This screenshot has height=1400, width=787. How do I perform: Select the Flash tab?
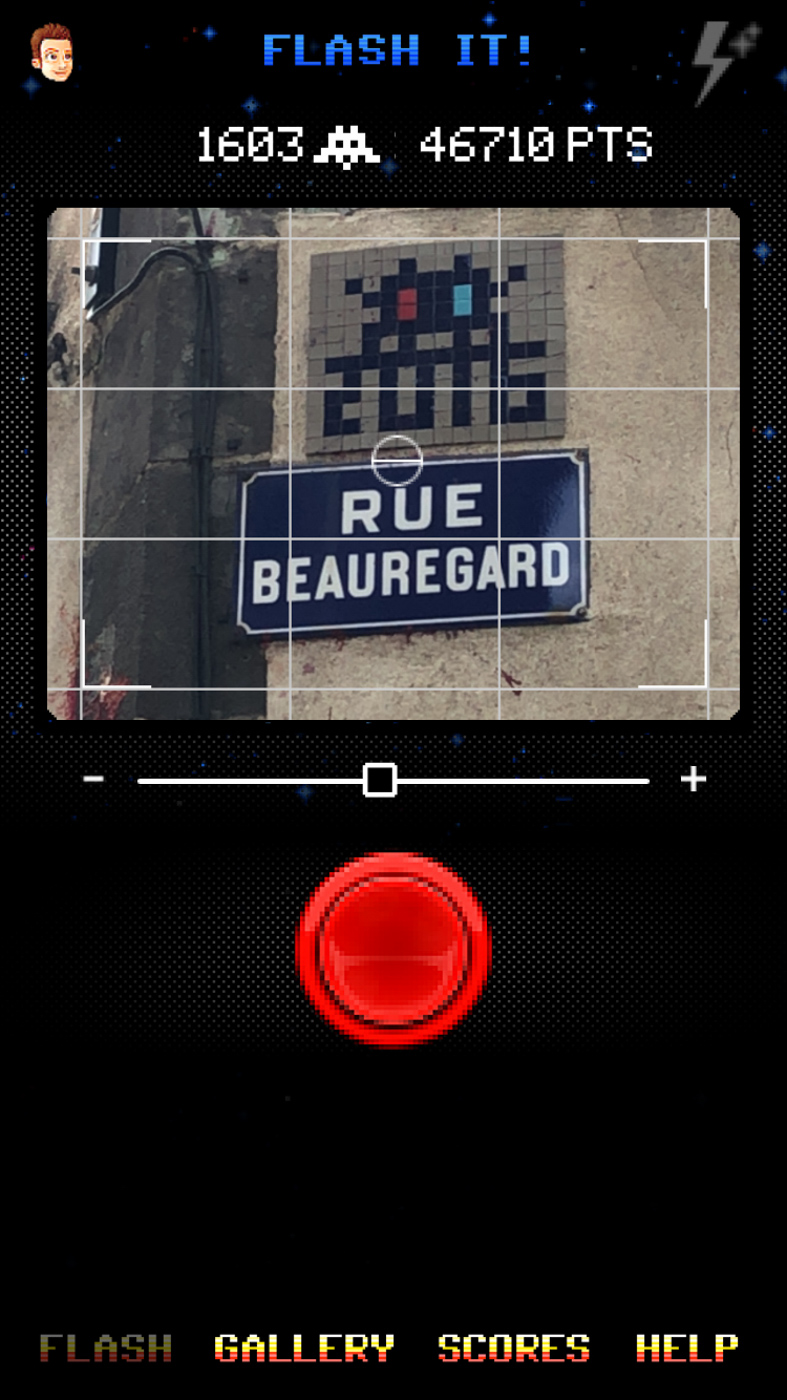point(106,1348)
